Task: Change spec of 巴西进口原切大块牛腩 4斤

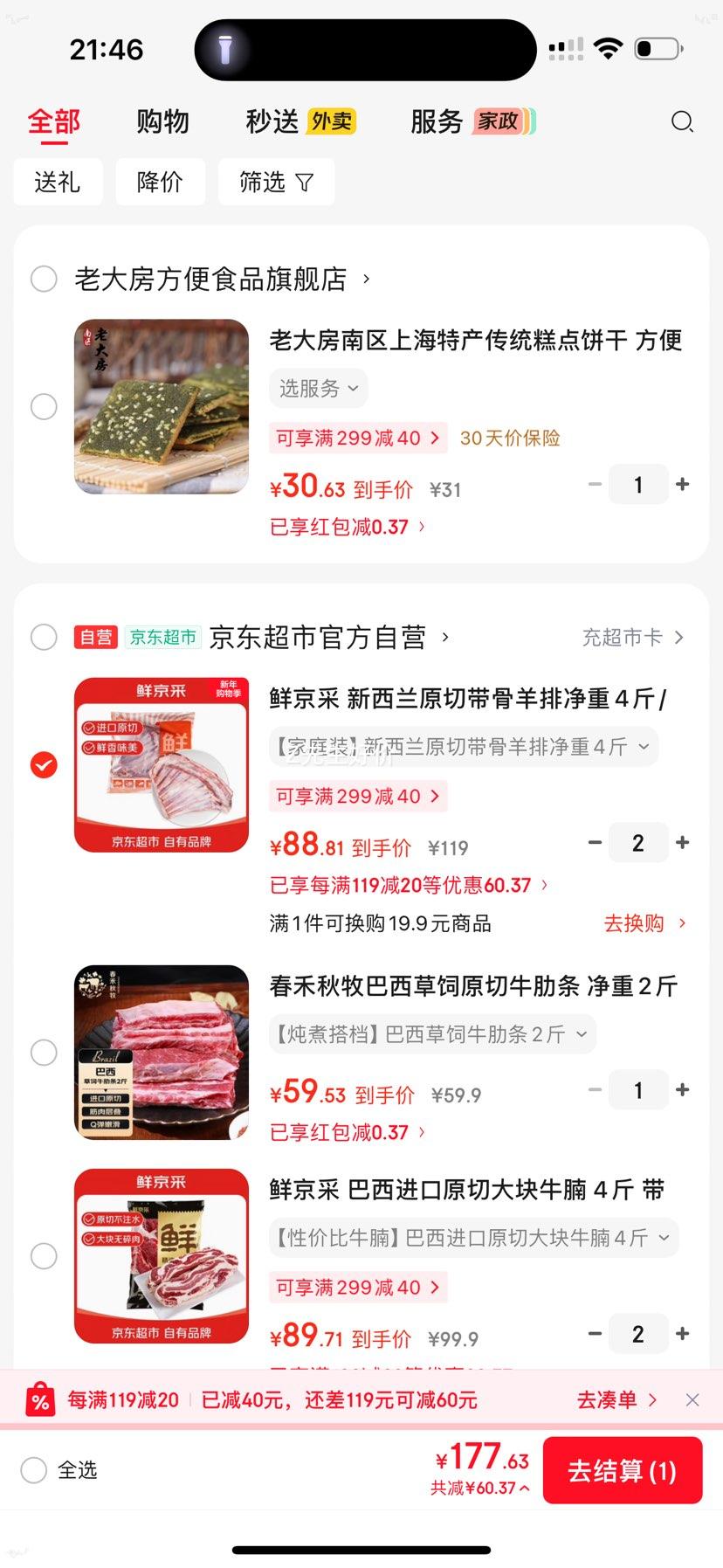Action: [473, 1238]
